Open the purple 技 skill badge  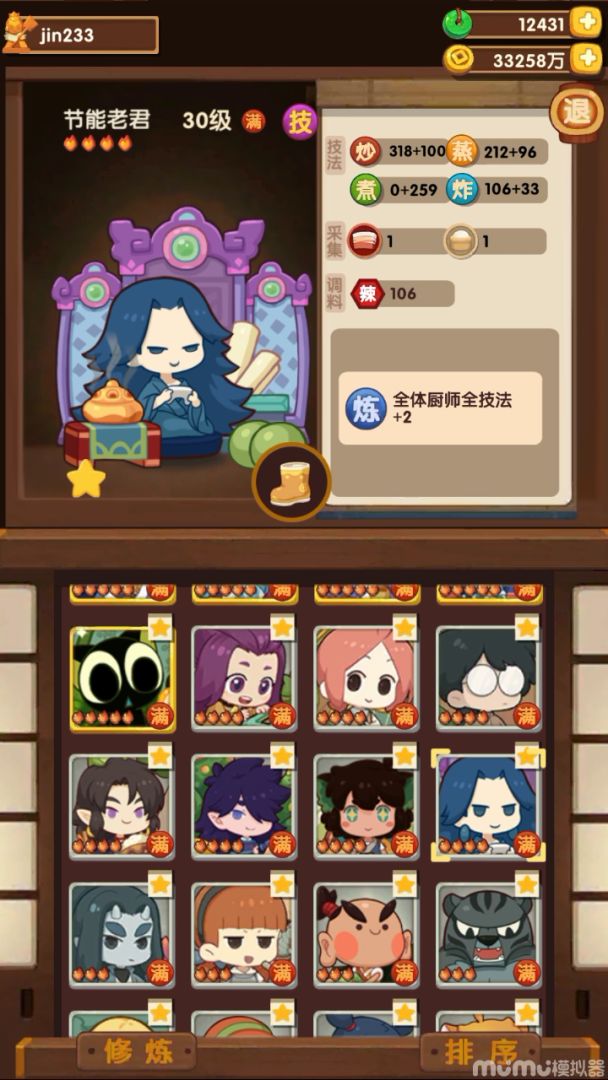pos(299,122)
